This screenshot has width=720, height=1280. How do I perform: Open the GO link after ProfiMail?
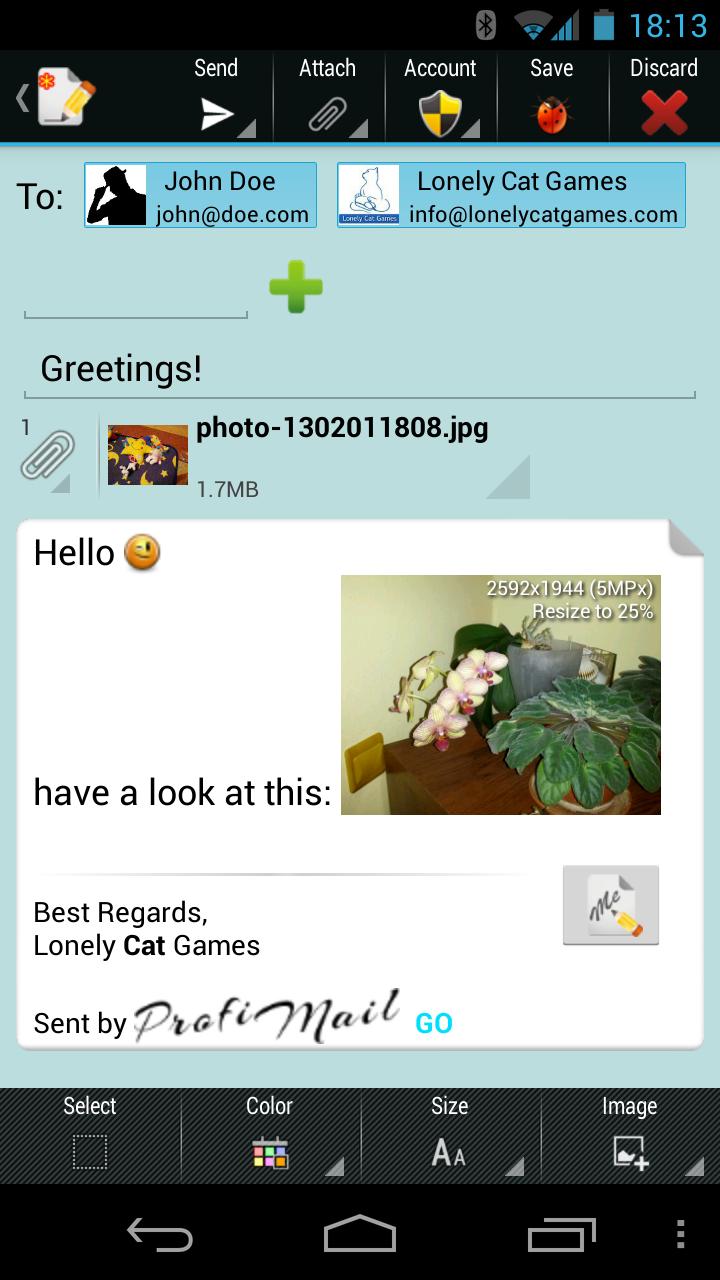click(x=434, y=1023)
